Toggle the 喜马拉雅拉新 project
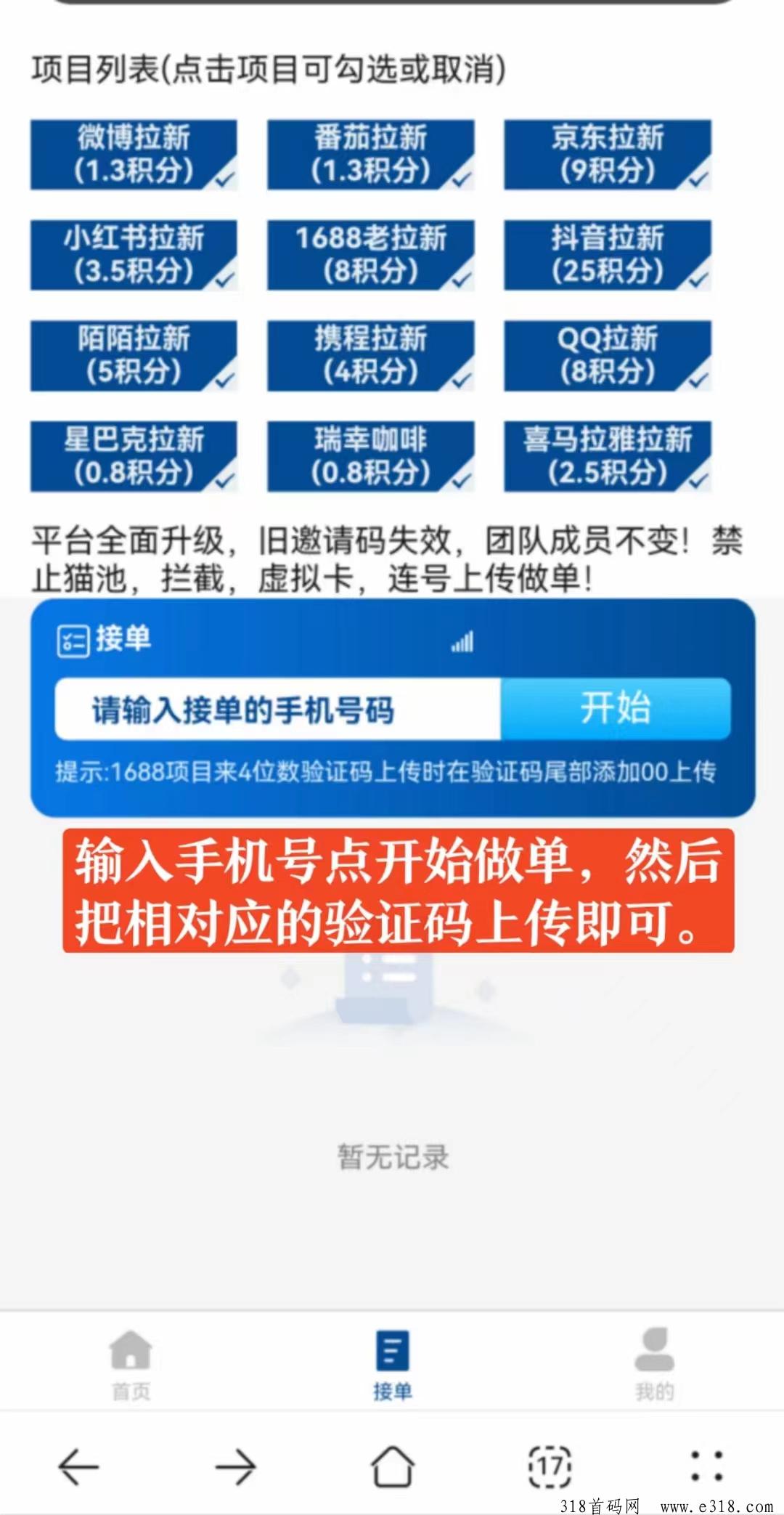 click(x=608, y=456)
